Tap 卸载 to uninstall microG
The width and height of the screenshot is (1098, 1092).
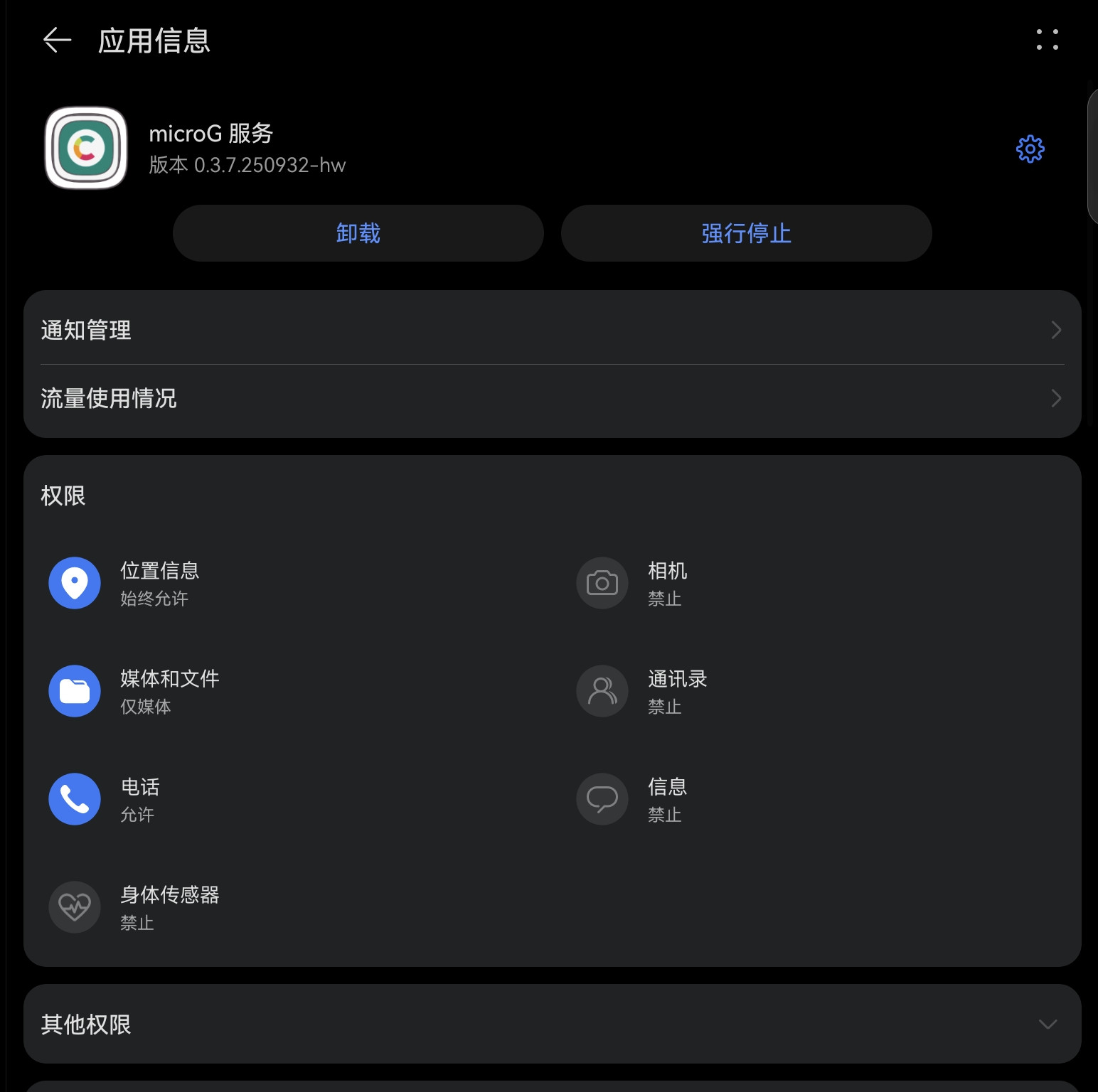(x=358, y=233)
